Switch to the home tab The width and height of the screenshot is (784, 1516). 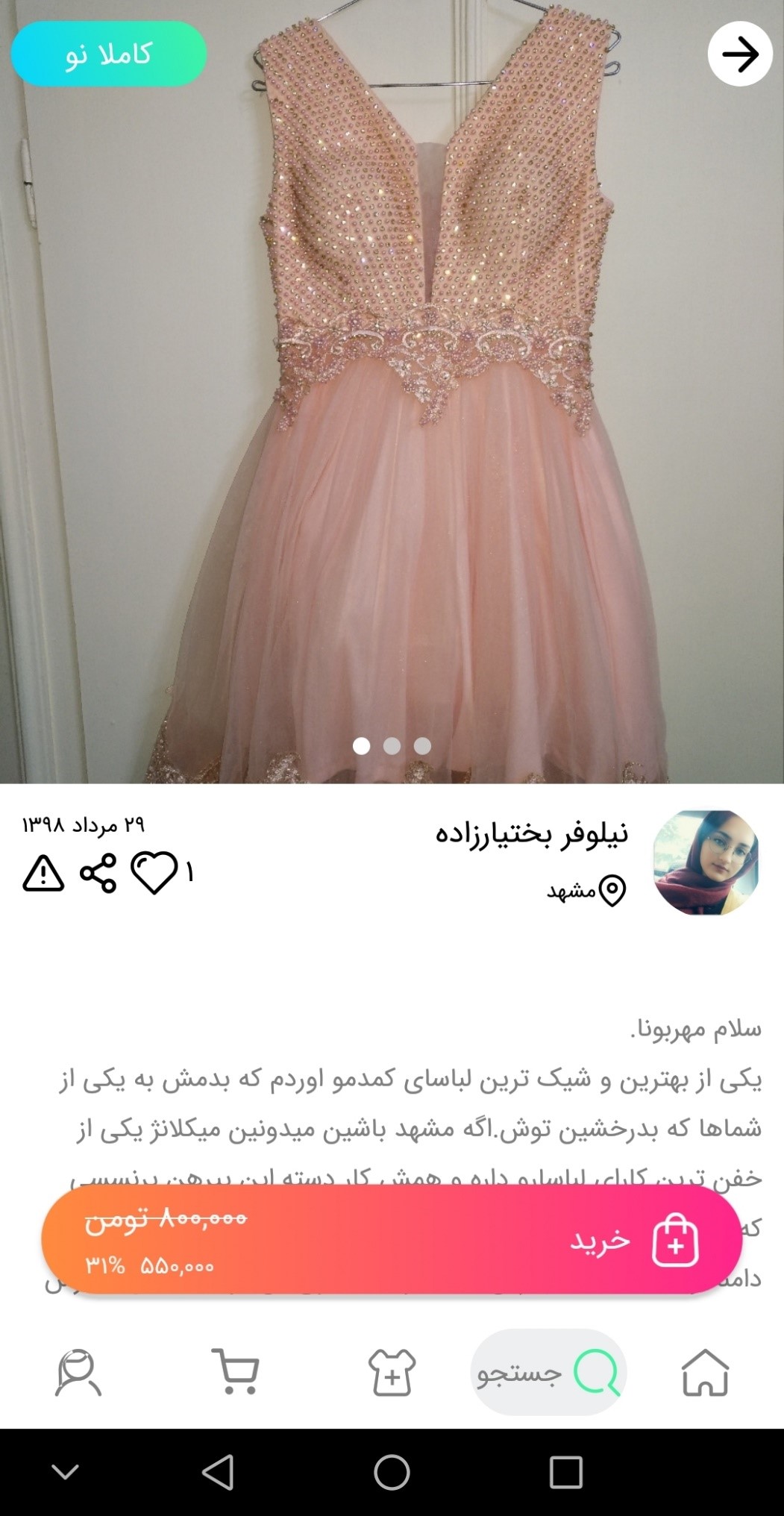pyautogui.click(x=704, y=1372)
